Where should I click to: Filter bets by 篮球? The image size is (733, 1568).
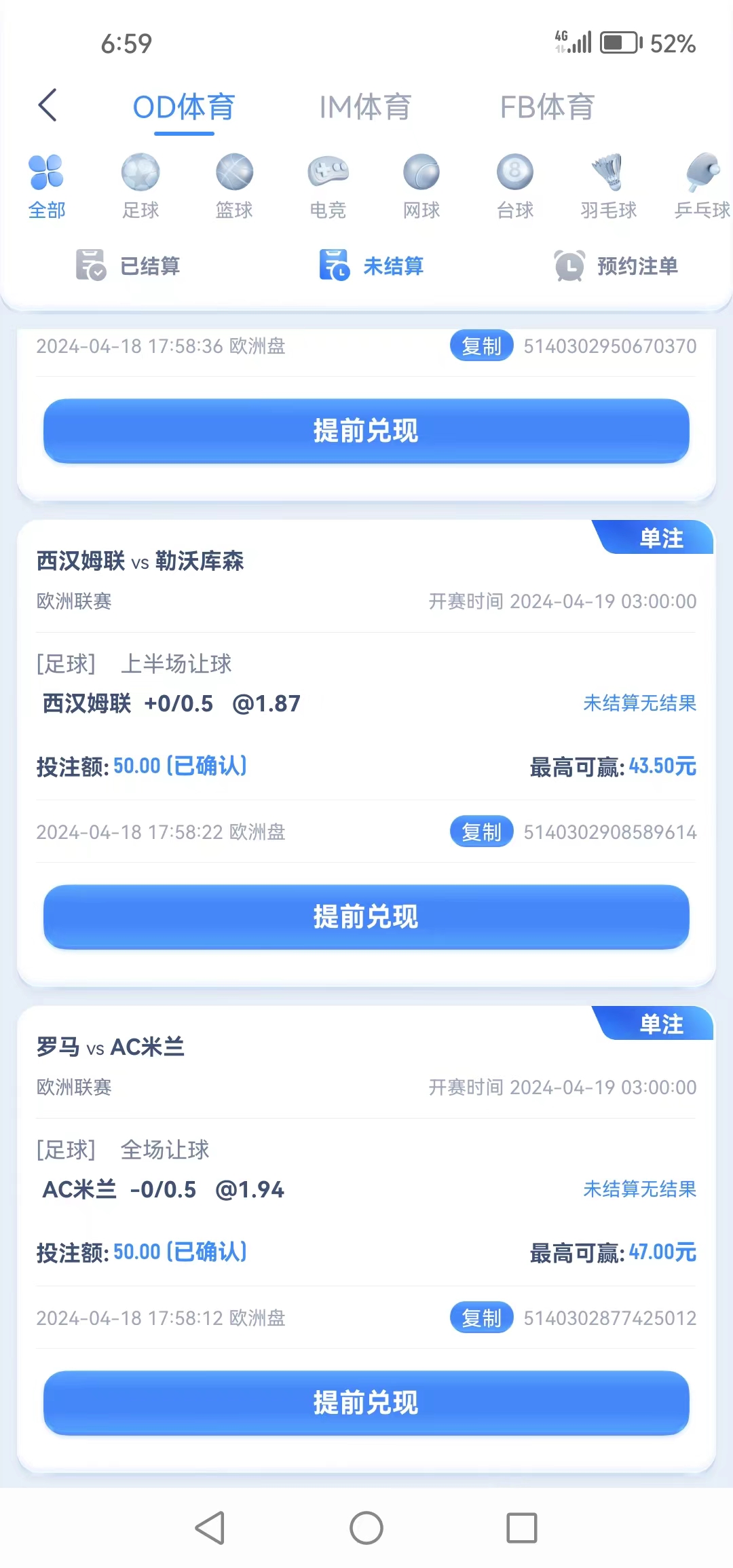click(x=234, y=186)
